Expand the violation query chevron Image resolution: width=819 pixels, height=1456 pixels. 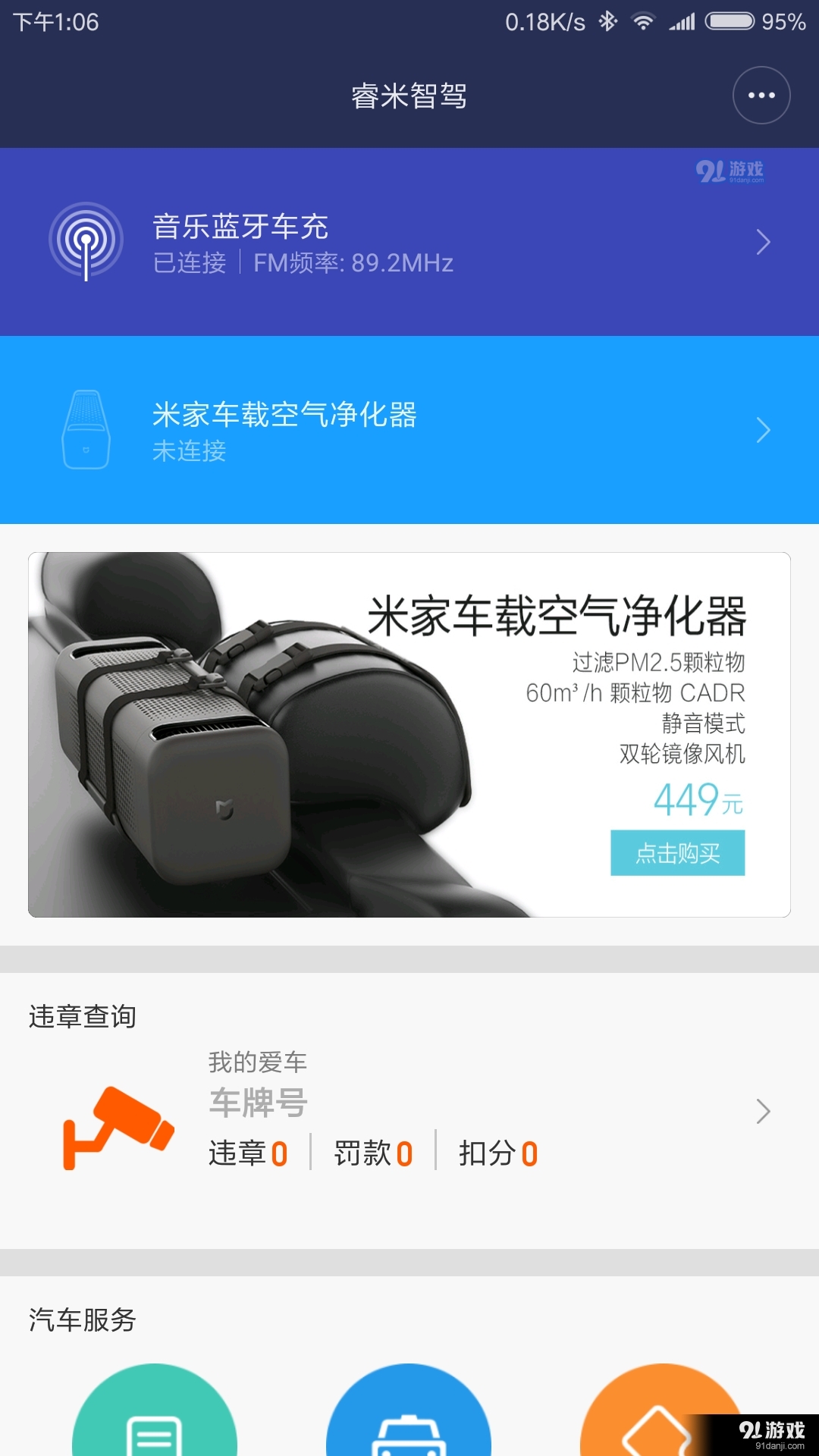point(764,1111)
